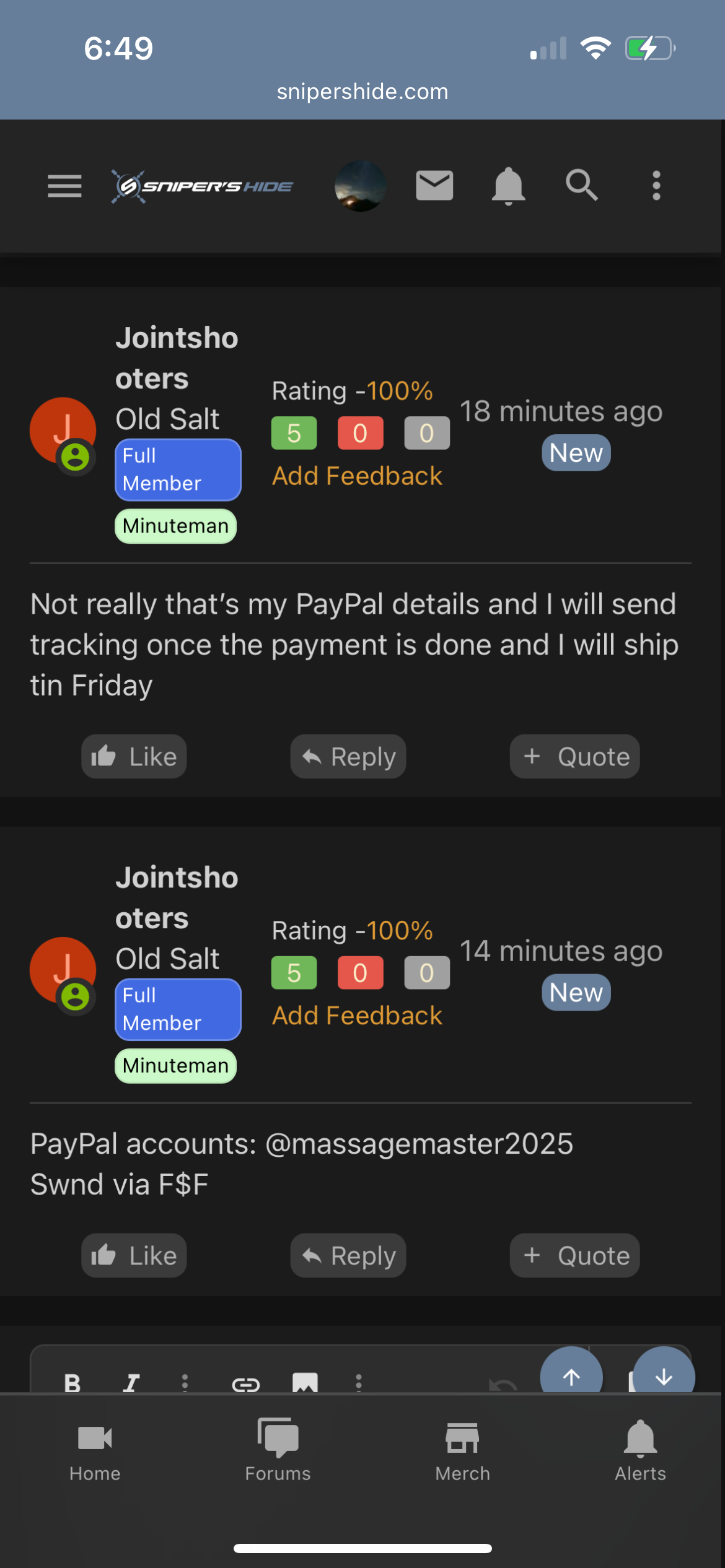Screen dimensions: 725x1568
Task: Add Feedback on the 18 minutes ago post
Action: click(x=357, y=476)
